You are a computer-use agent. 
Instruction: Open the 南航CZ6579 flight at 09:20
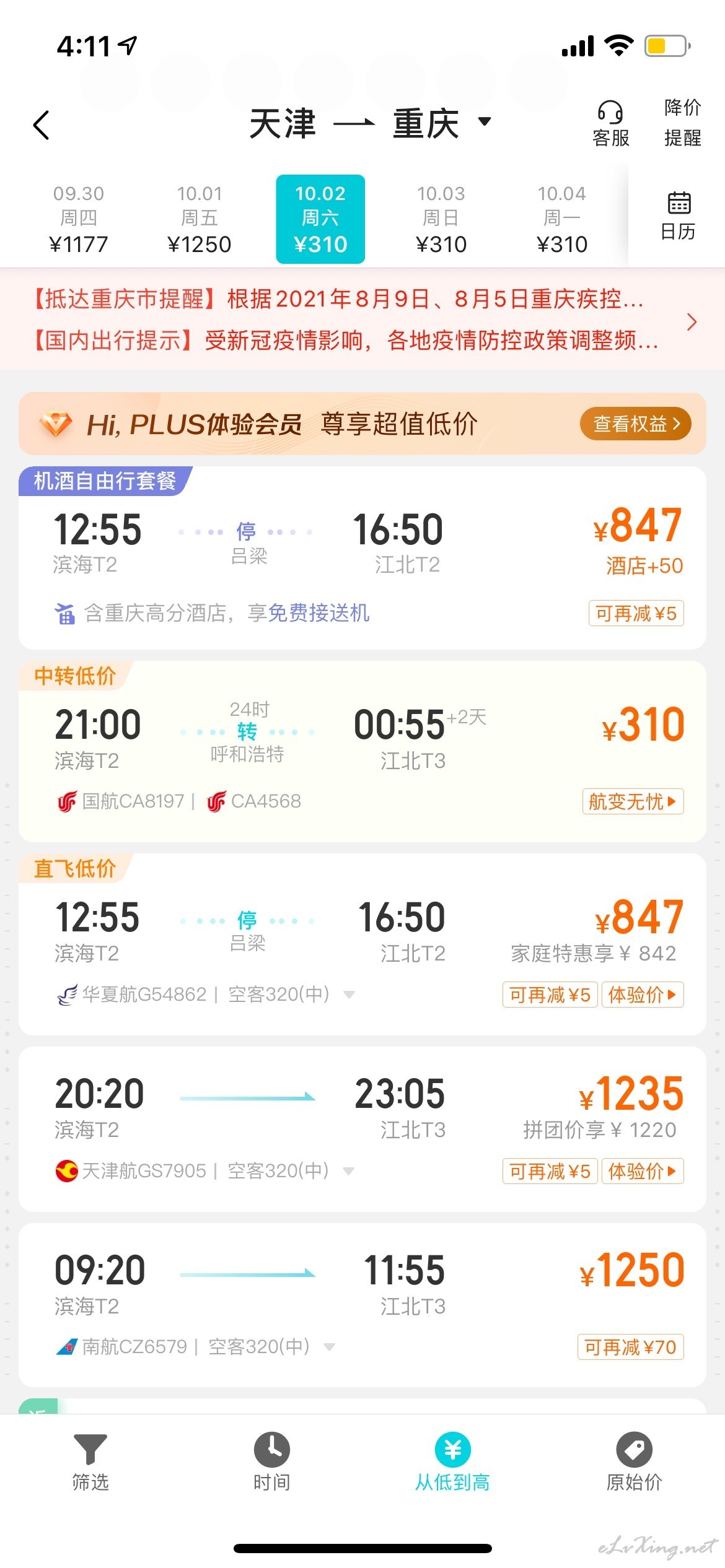click(362, 1305)
